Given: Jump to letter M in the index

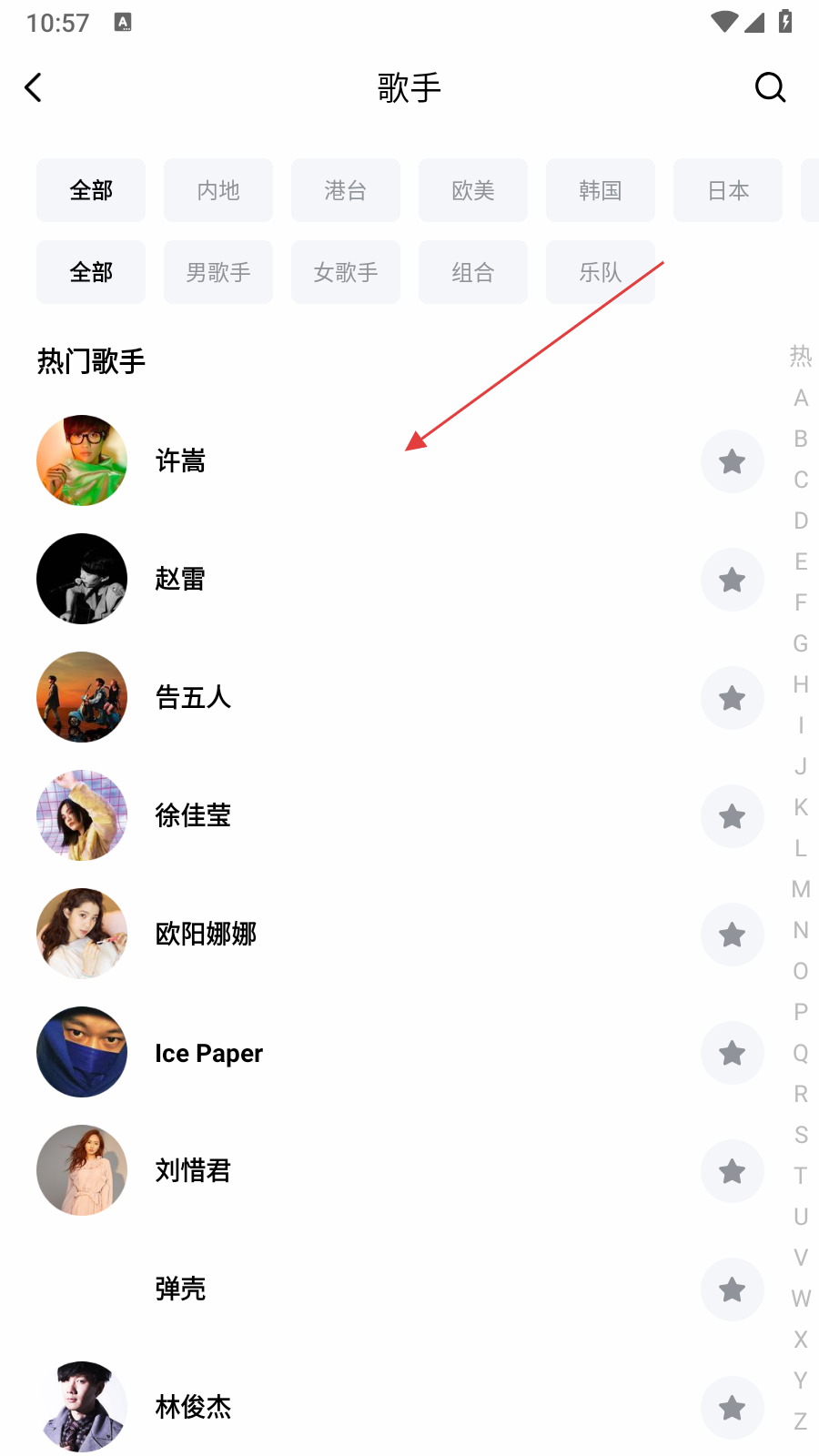Looking at the screenshot, I should coord(801,889).
